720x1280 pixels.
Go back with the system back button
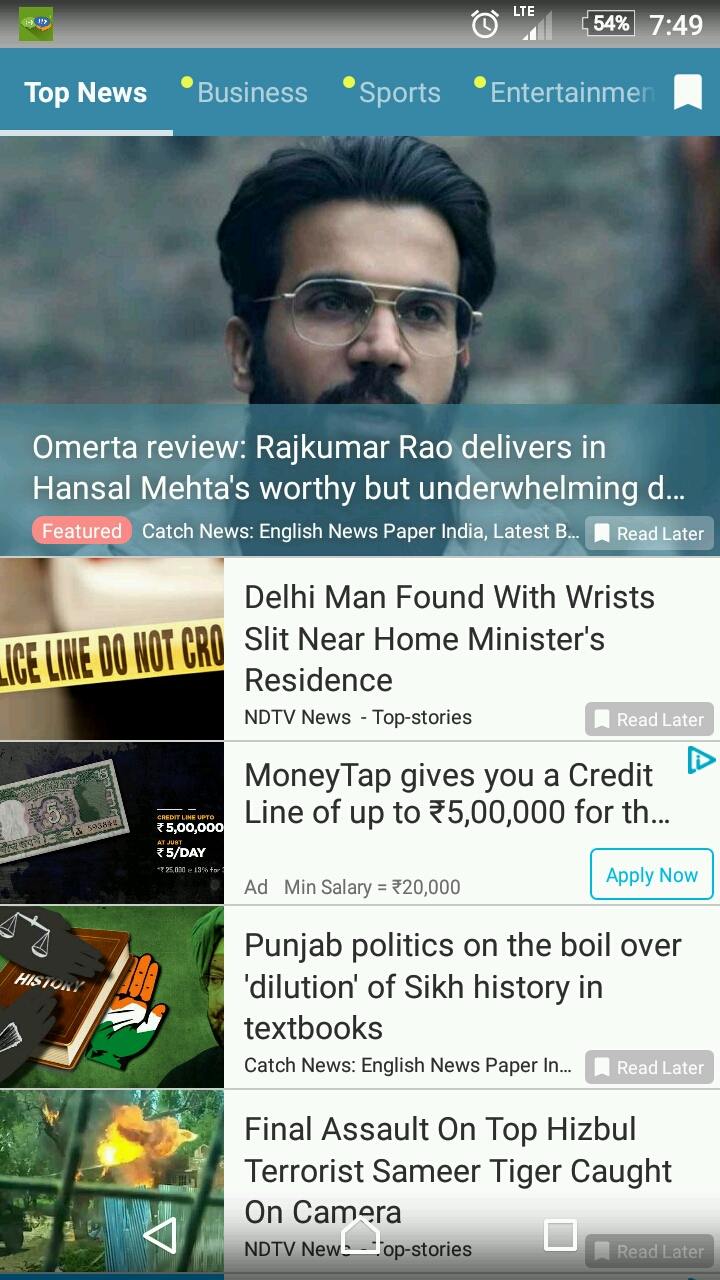tap(160, 1236)
